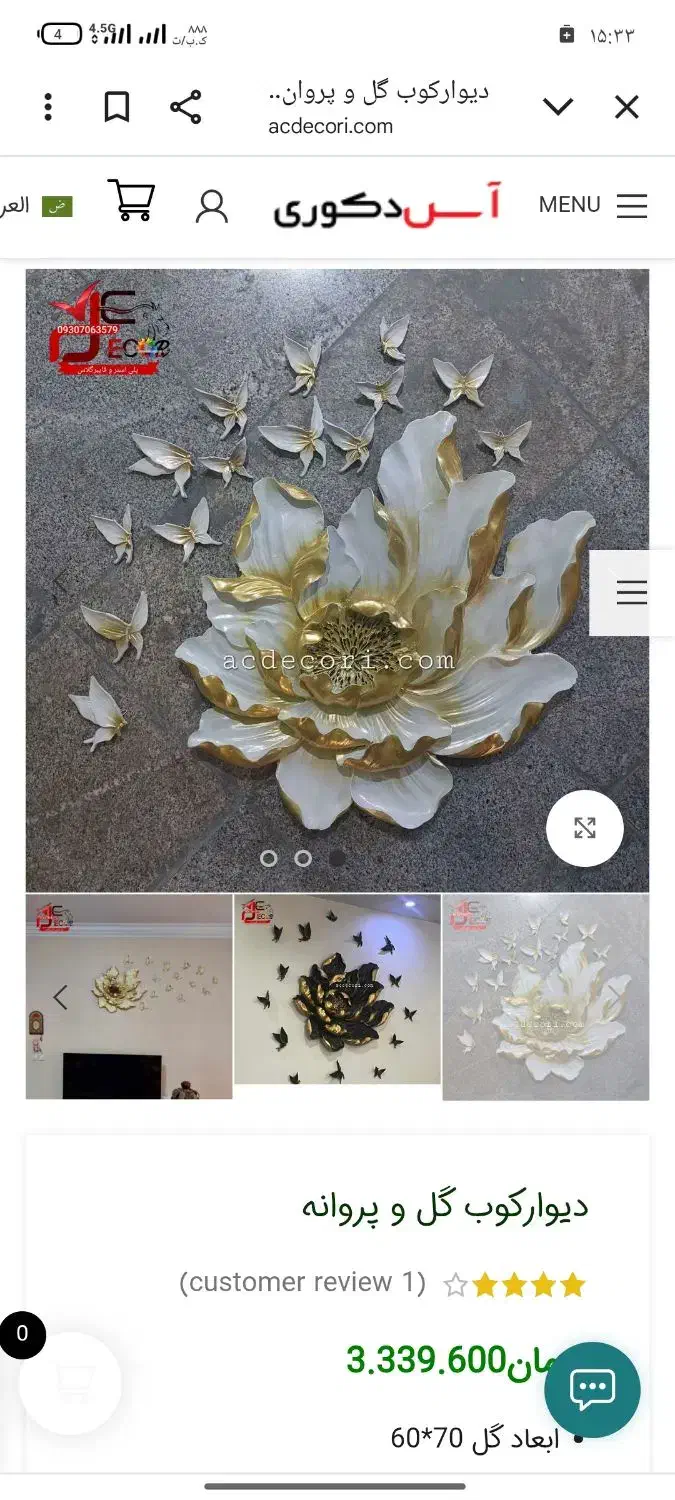Switch site language to Arabic
This screenshot has width=675, height=1500.
click(x=30, y=206)
